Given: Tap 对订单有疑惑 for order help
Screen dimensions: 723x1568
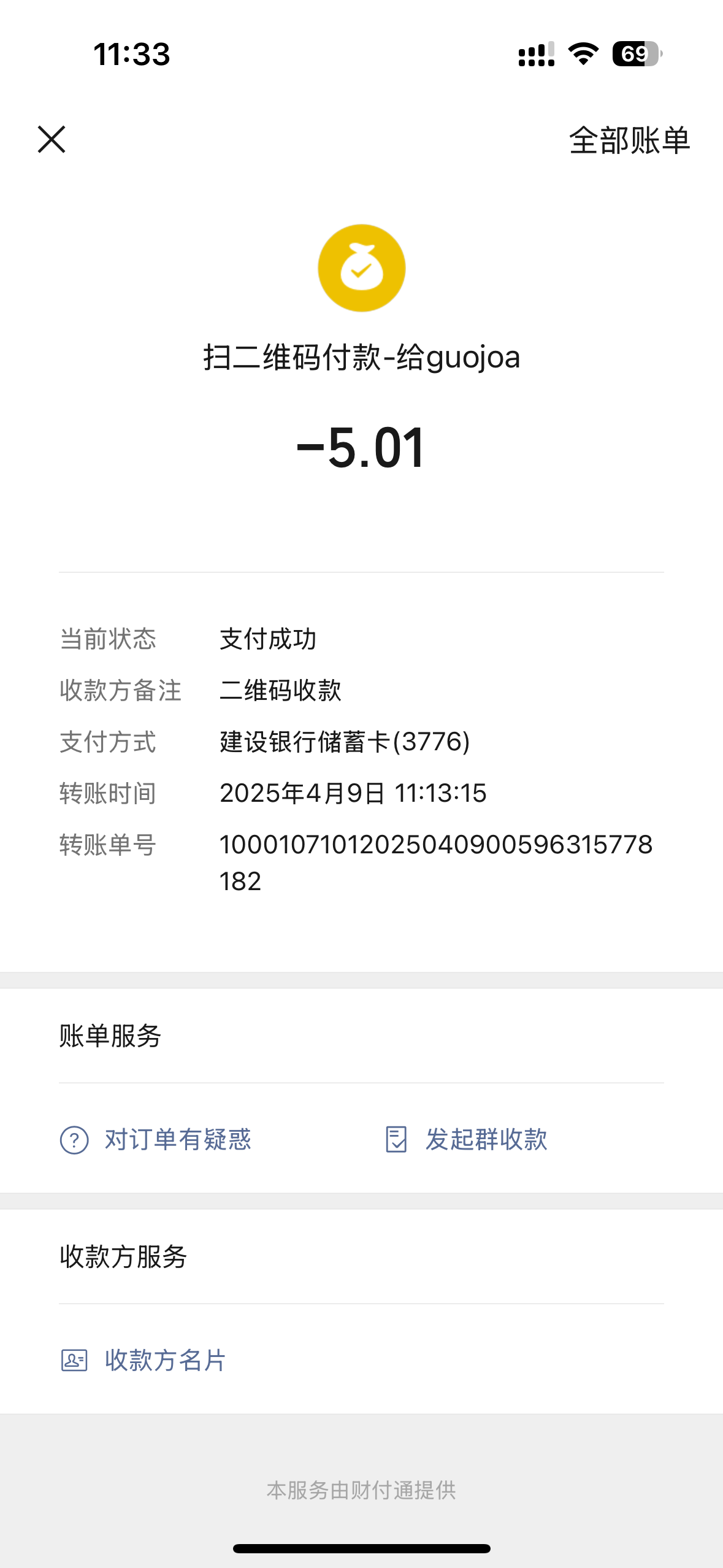Looking at the screenshot, I should 156,1140.
